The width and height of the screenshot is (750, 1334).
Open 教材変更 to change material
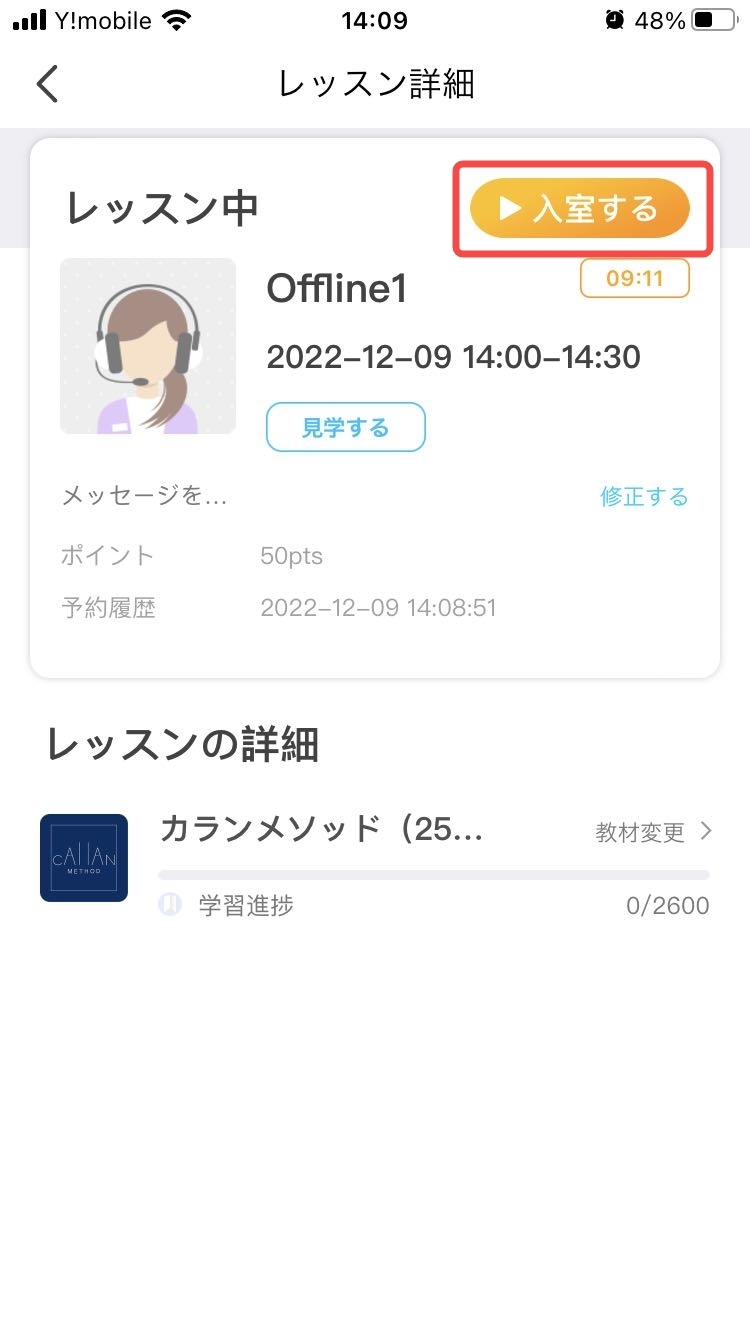(652, 831)
